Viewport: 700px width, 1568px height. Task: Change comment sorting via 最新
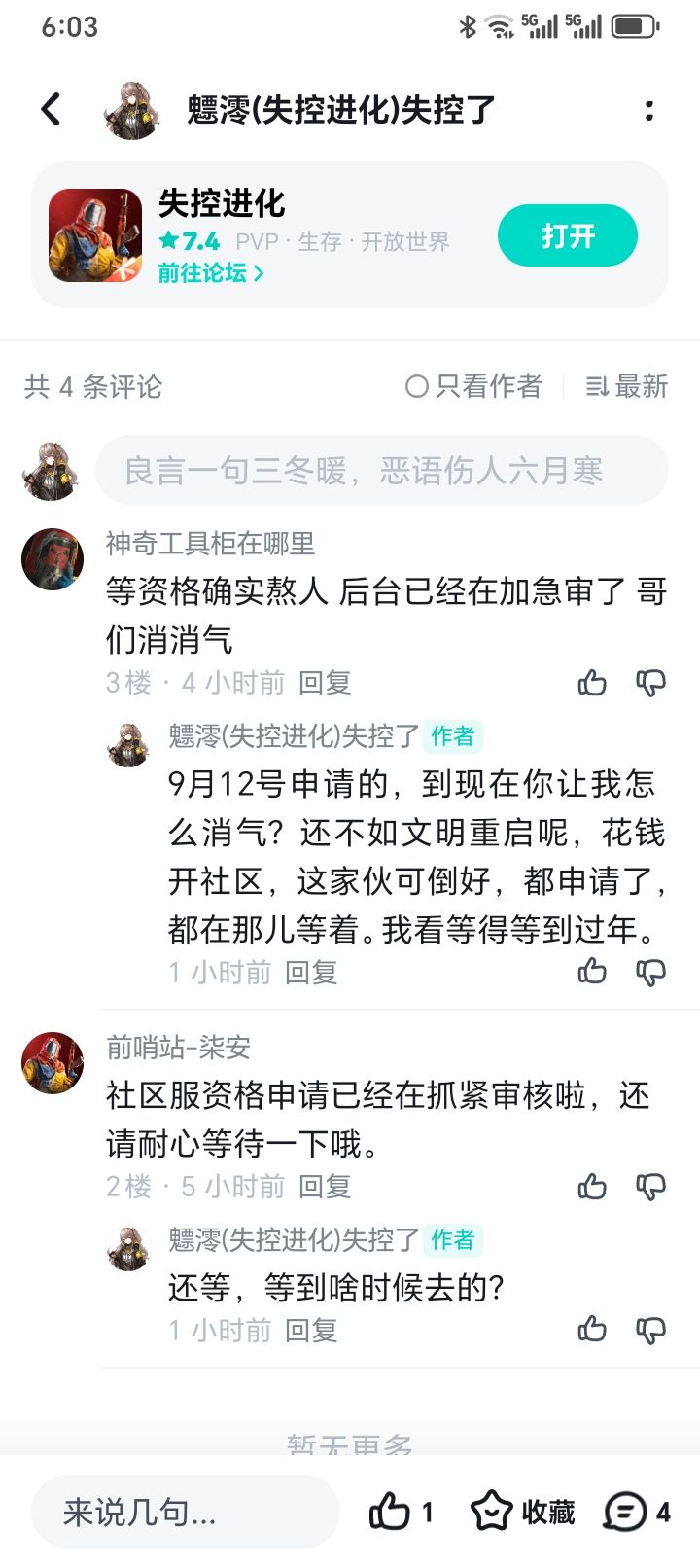(x=627, y=386)
